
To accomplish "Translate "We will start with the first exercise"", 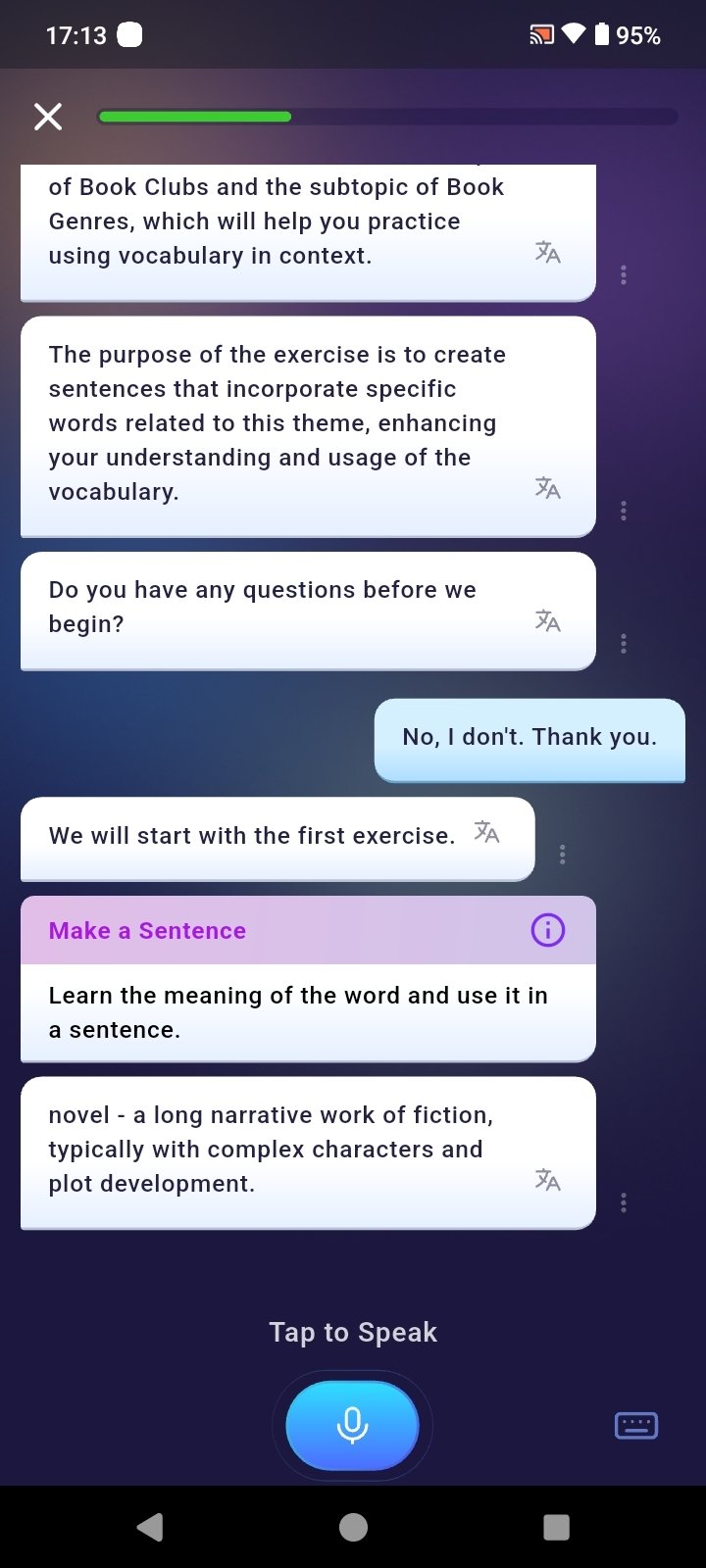I will click(x=486, y=833).
